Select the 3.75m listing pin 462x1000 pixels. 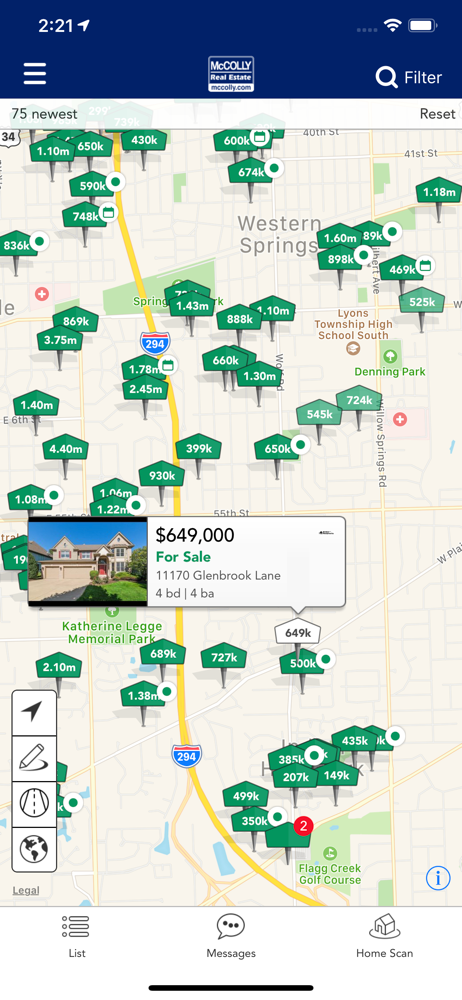(x=59, y=340)
